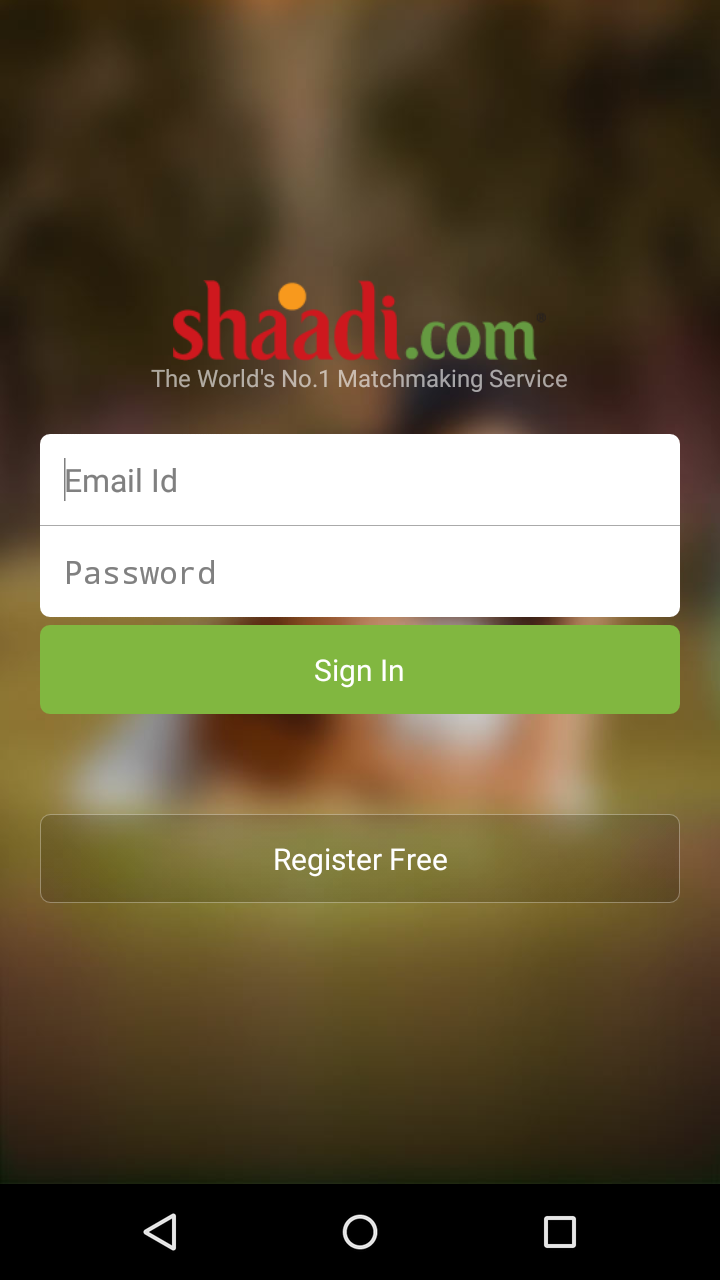Open Register Free
The height and width of the screenshot is (1280, 720).
(360, 859)
